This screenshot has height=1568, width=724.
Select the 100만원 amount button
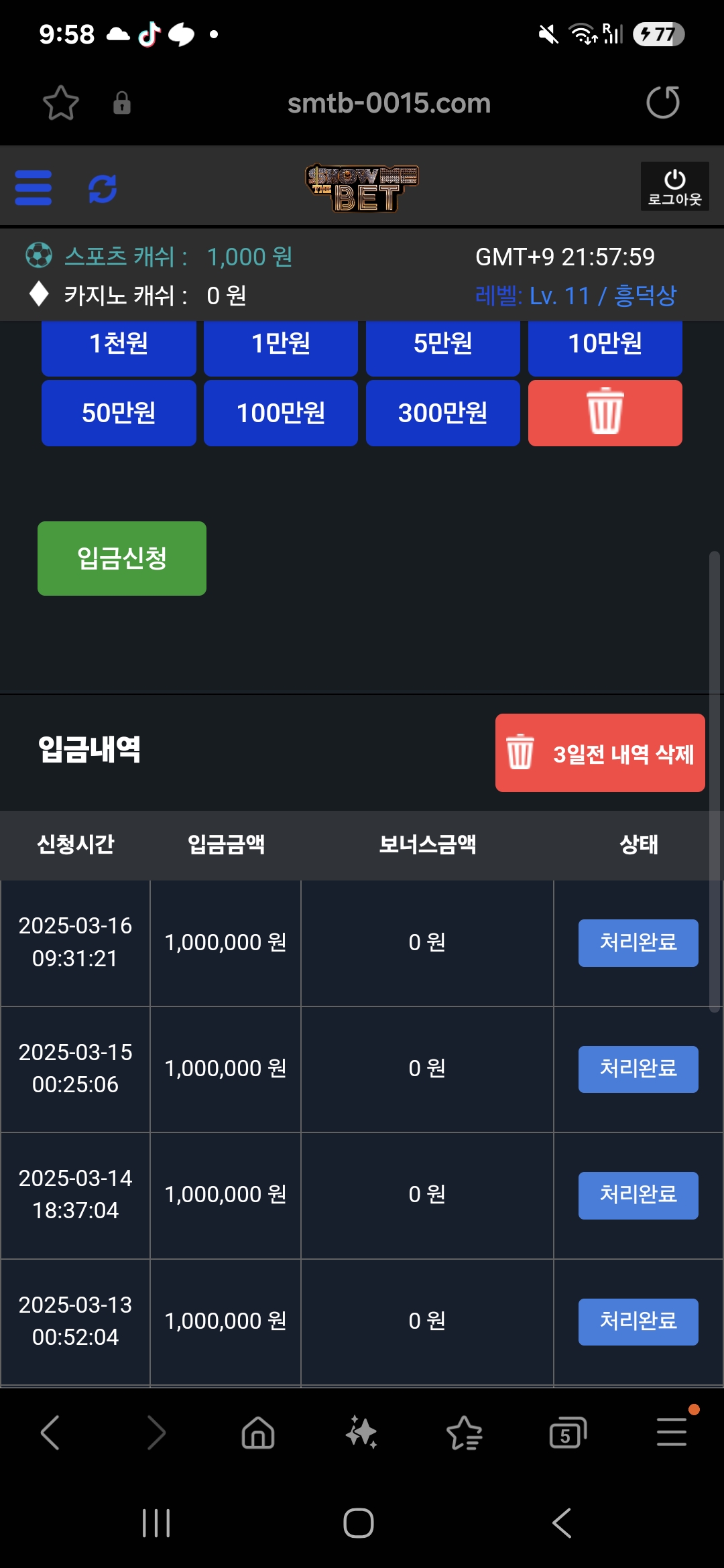pos(281,413)
